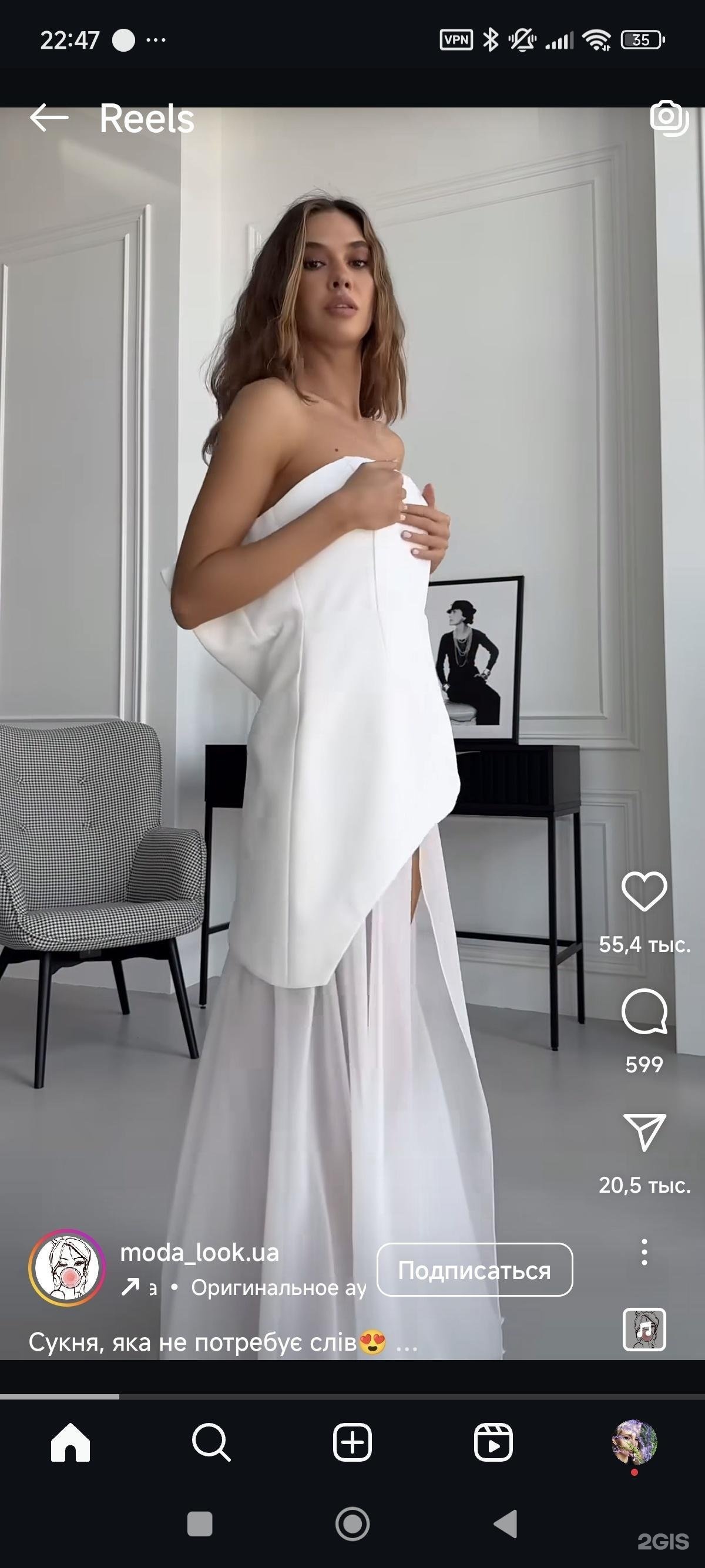Image resolution: width=705 pixels, height=1568 pixels.
Task: Share this reel via the send icon
Action: pyautogui.click(x=644, y=1132)
